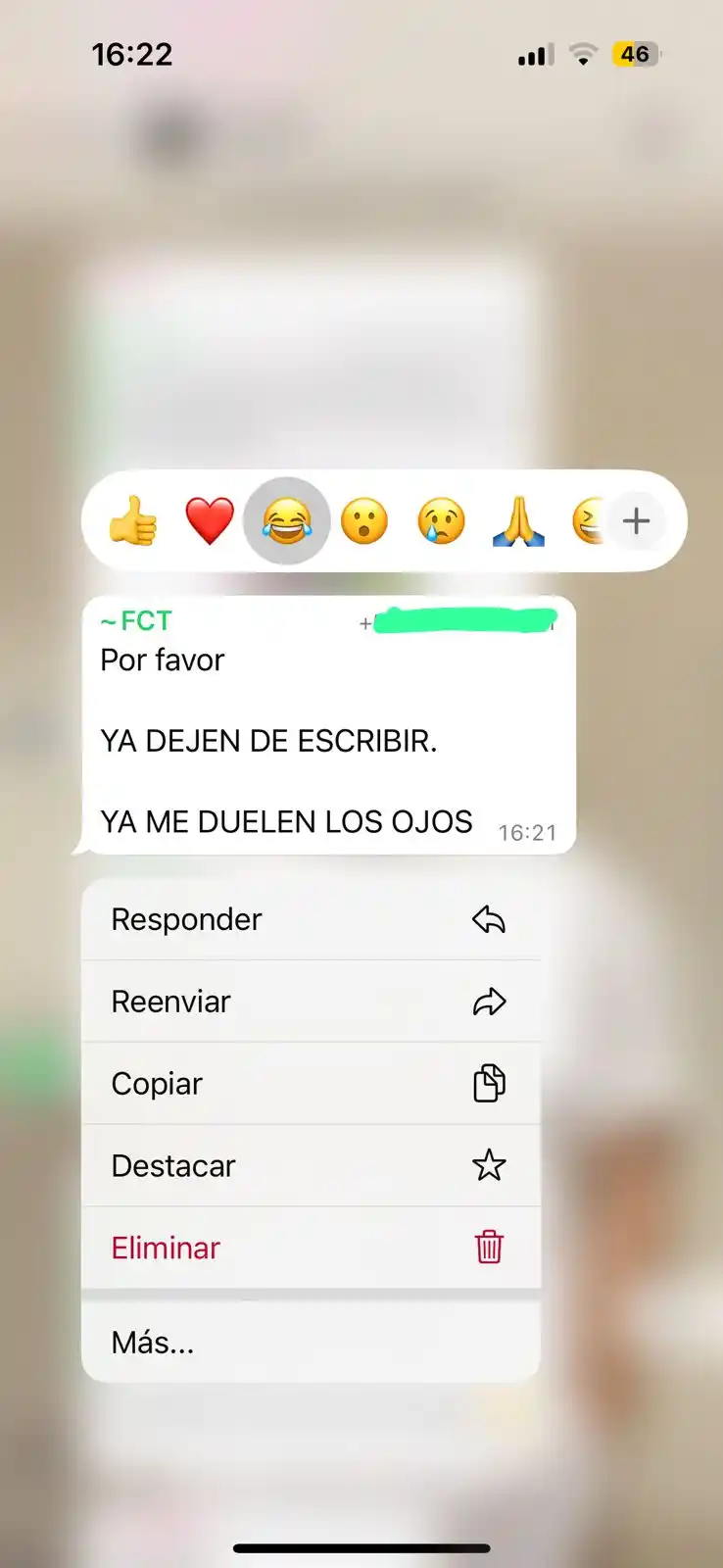React with the praying hands emoji
Viewport: 723px width, 1568px height.
click(518, 520)
